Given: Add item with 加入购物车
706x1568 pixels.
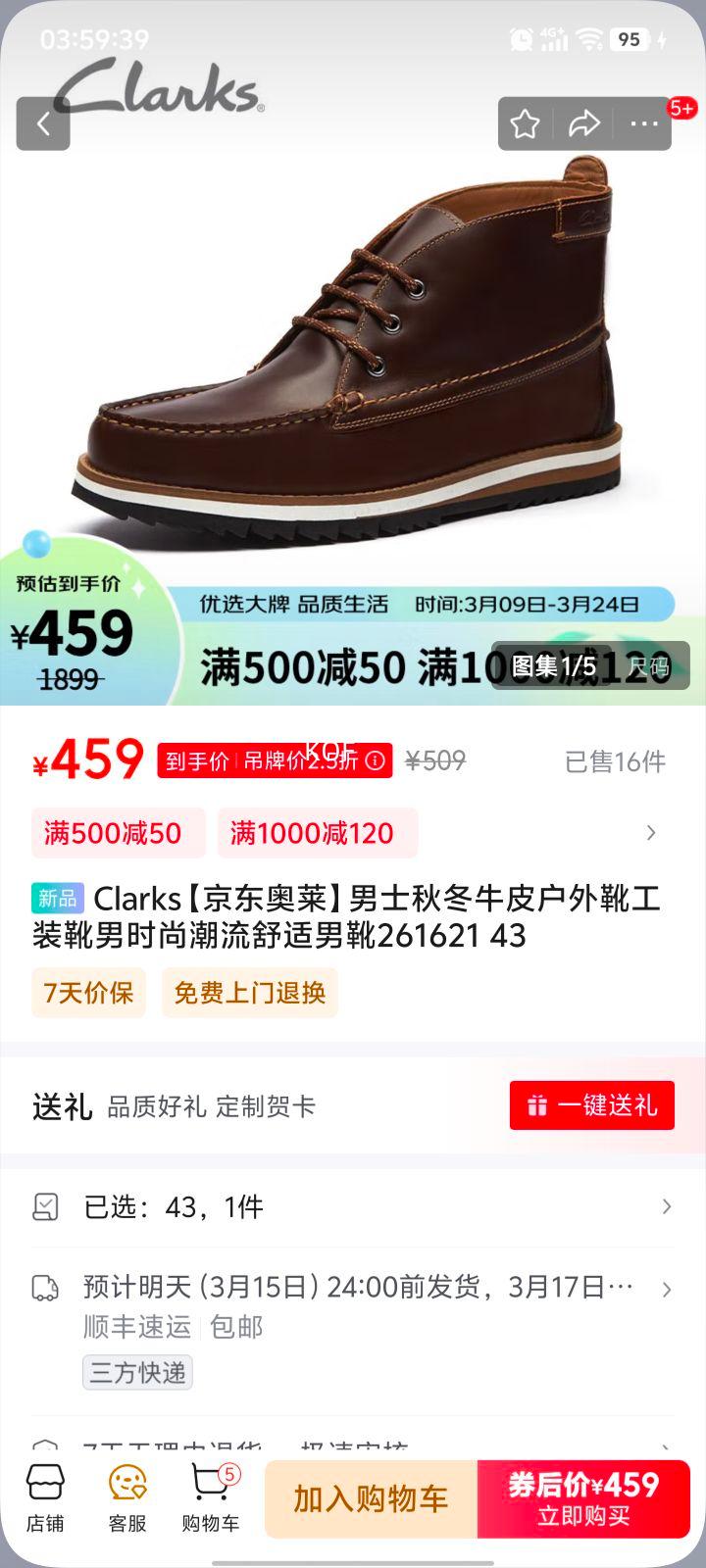Looking at the screenshot, I should tap(371, 1498).
